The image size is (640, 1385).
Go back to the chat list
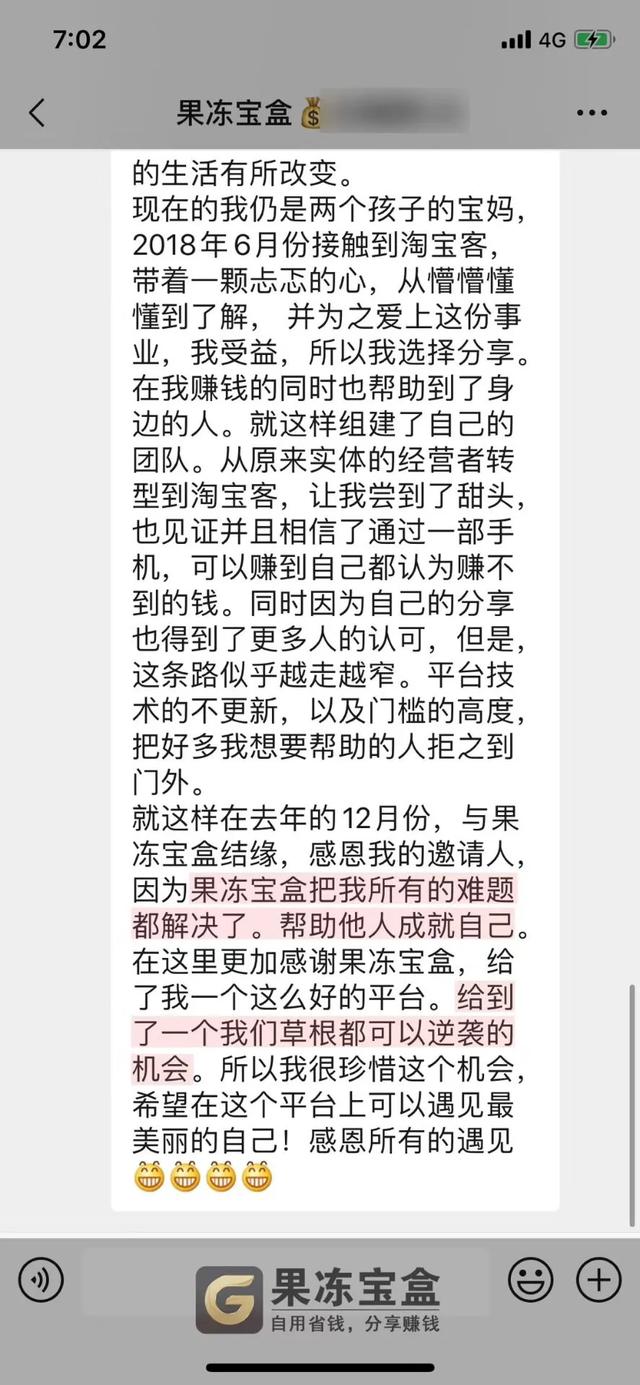37,113
